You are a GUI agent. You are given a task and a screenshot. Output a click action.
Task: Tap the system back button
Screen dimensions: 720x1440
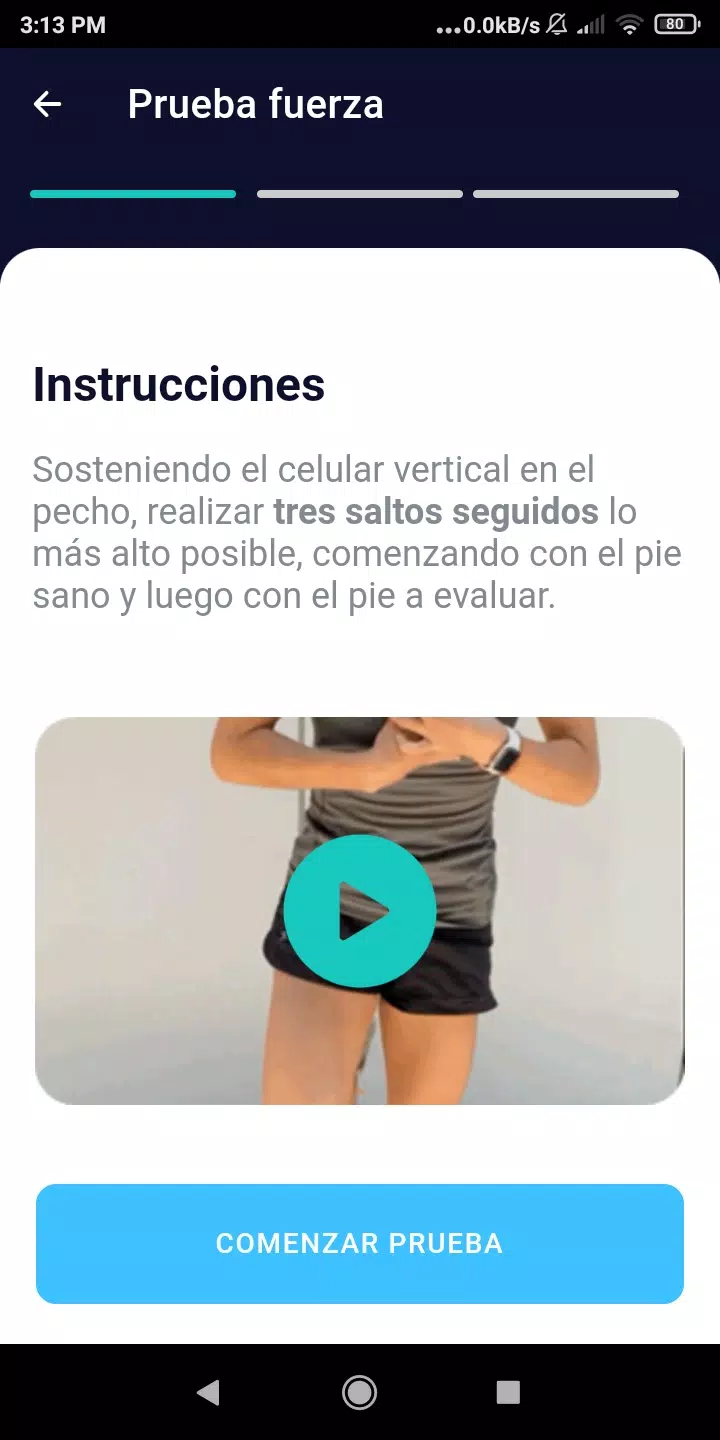(x=208, y=1392)
